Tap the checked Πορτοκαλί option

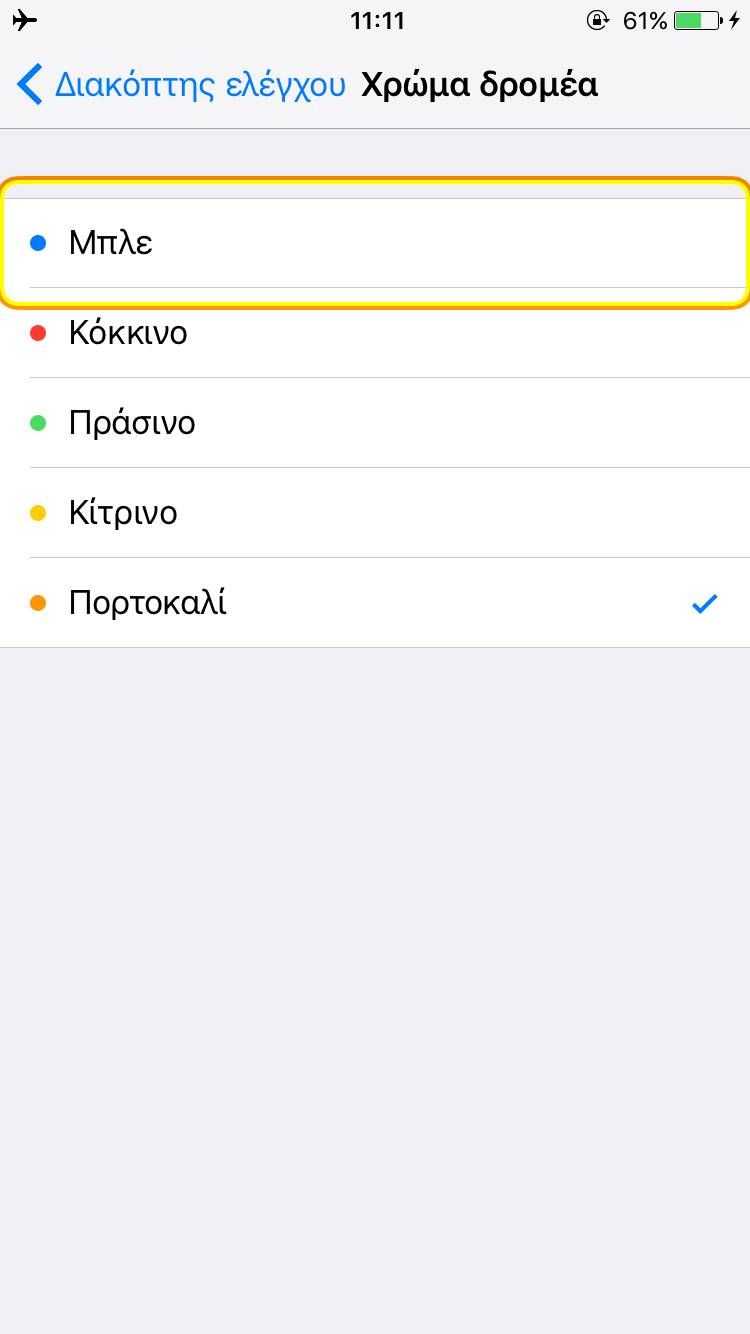point(374,603)
